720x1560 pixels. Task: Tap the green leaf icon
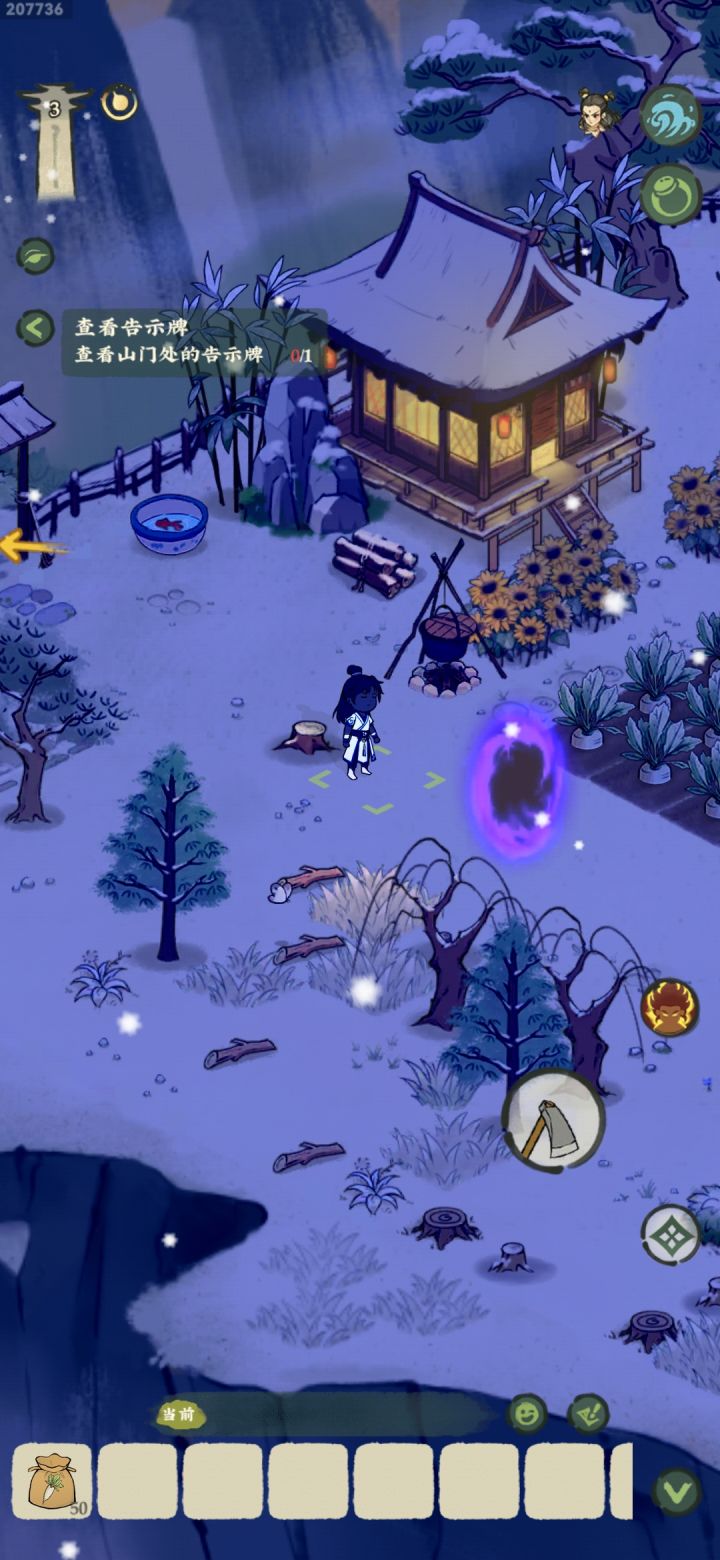click(x=35, y=256)
